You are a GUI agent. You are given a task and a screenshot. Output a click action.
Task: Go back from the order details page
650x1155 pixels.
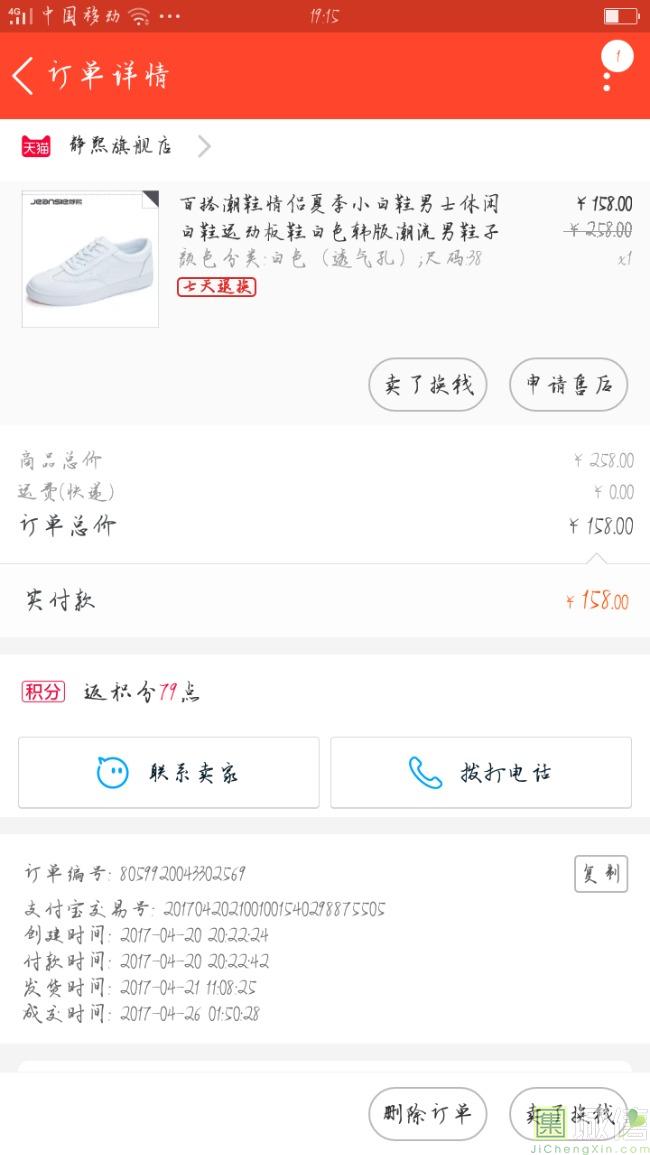(24, 75)
